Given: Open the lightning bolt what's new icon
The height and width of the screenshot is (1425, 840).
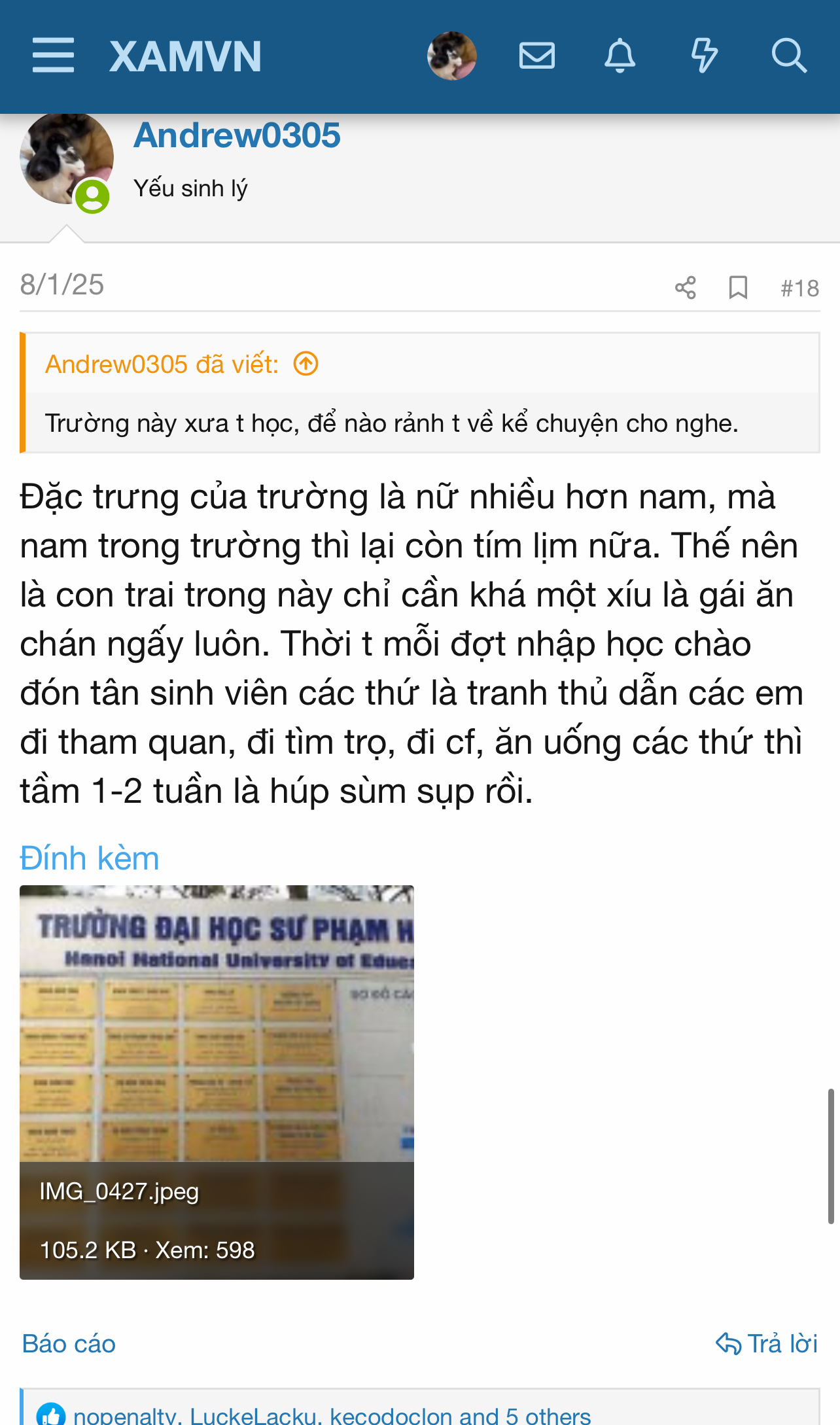Looking at the screenshot, I should coord(704,56).
